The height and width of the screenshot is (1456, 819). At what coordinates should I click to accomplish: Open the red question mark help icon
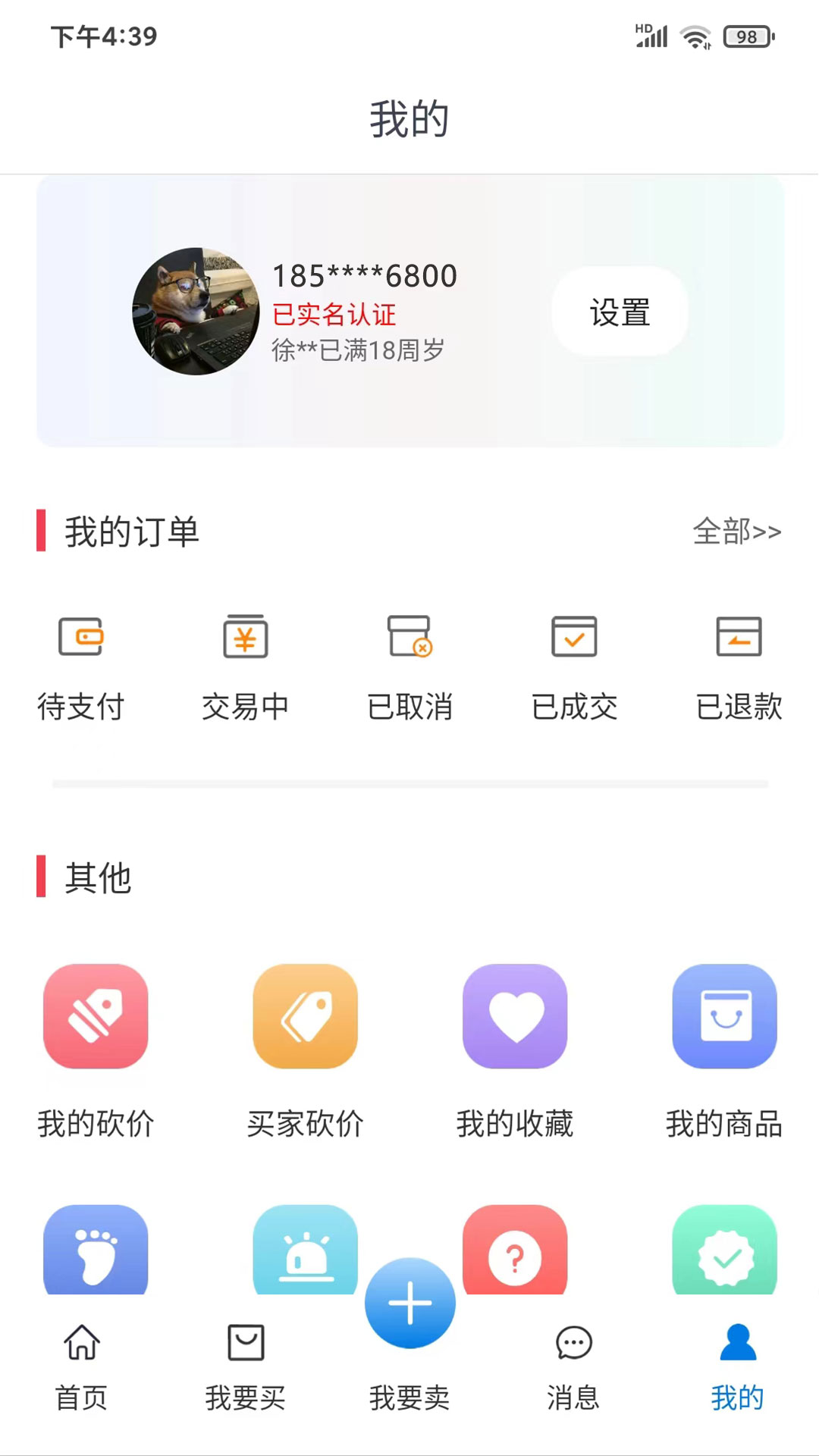pyautogui.click(x=515, y=1251)
